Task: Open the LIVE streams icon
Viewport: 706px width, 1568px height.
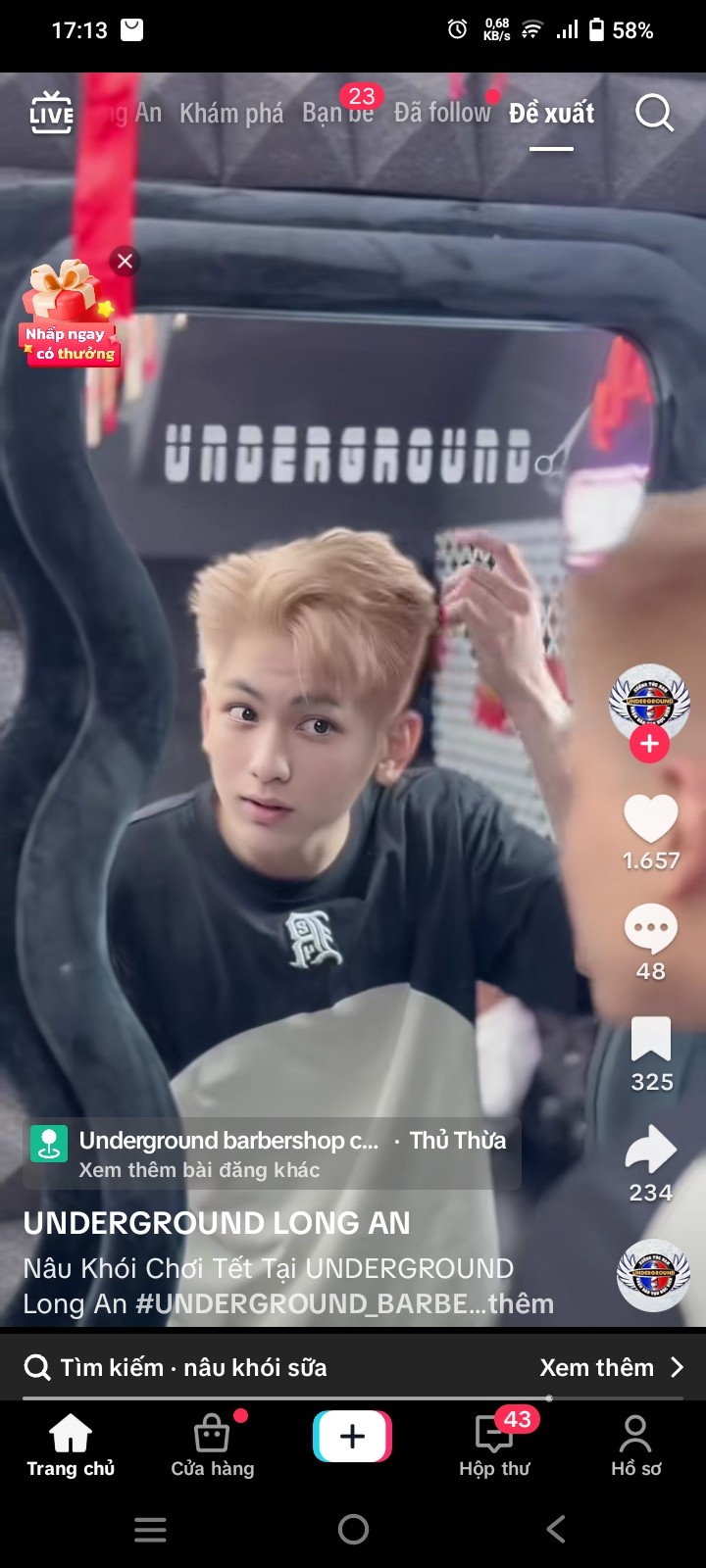Action: [x=51, y=113]
